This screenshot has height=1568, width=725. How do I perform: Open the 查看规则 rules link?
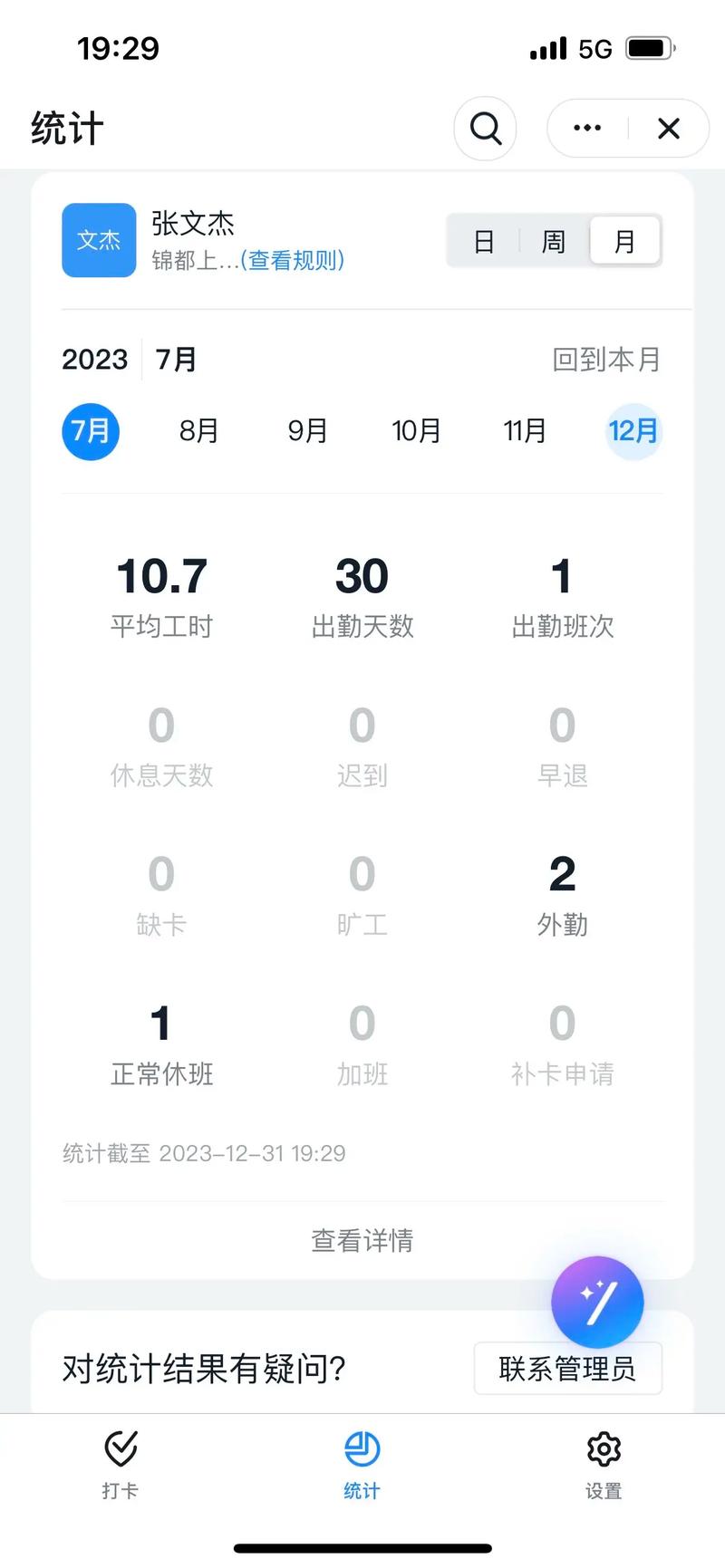click(290, 261)
